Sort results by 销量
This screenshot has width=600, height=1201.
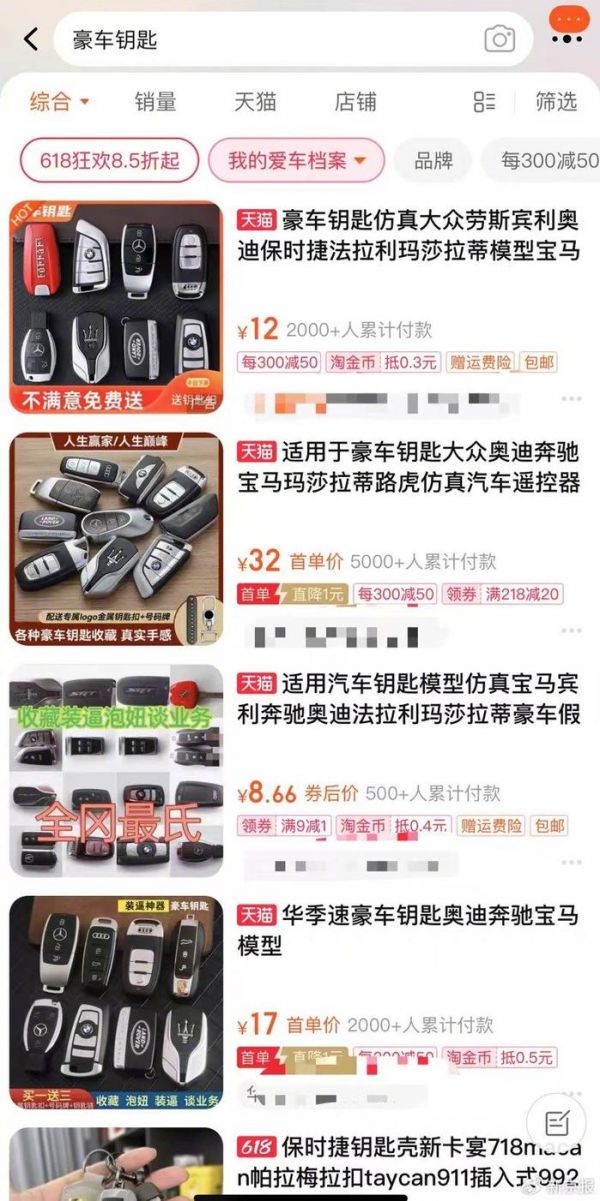[x=155, y=101]
